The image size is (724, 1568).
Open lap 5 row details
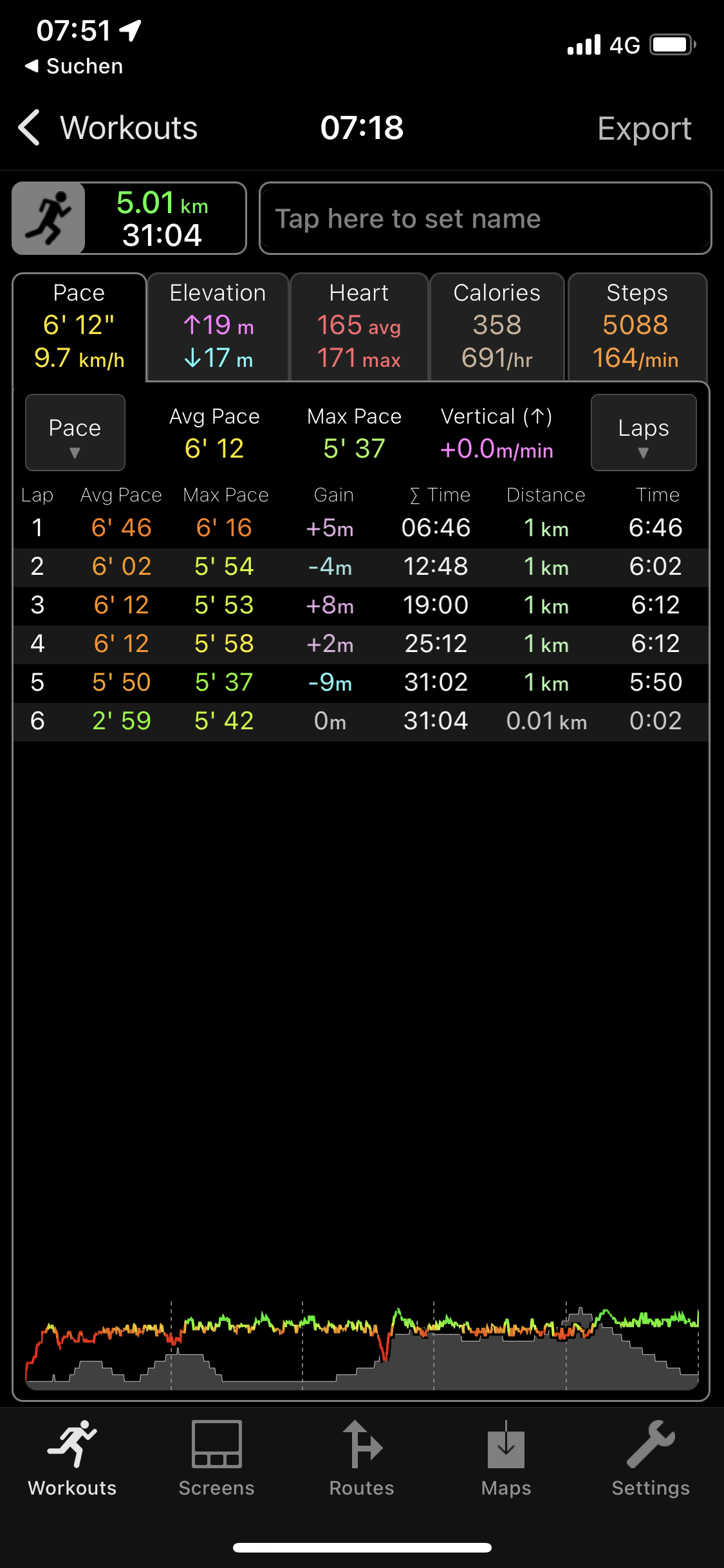pos(360,682)
